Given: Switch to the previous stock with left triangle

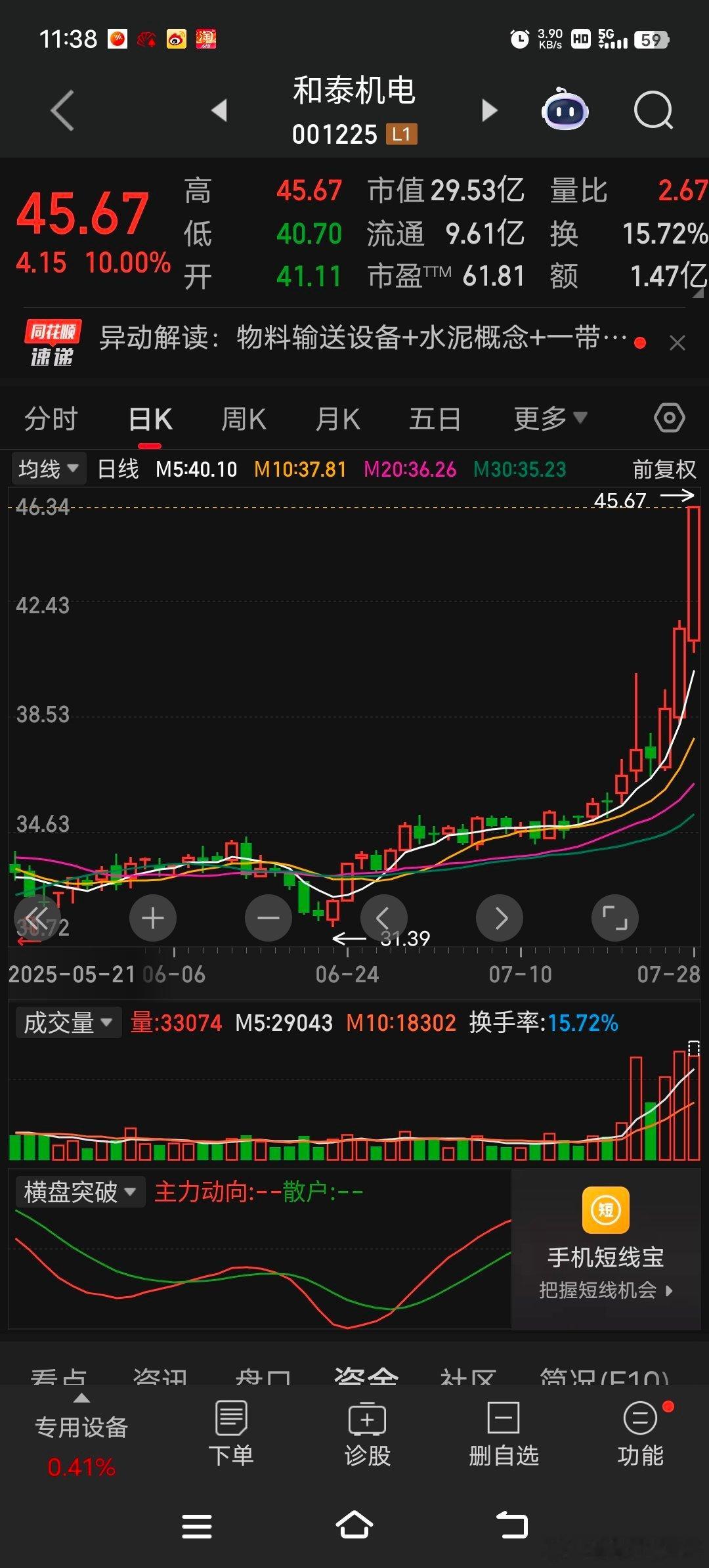Looking at the screenshot, I should click(220, 110).
